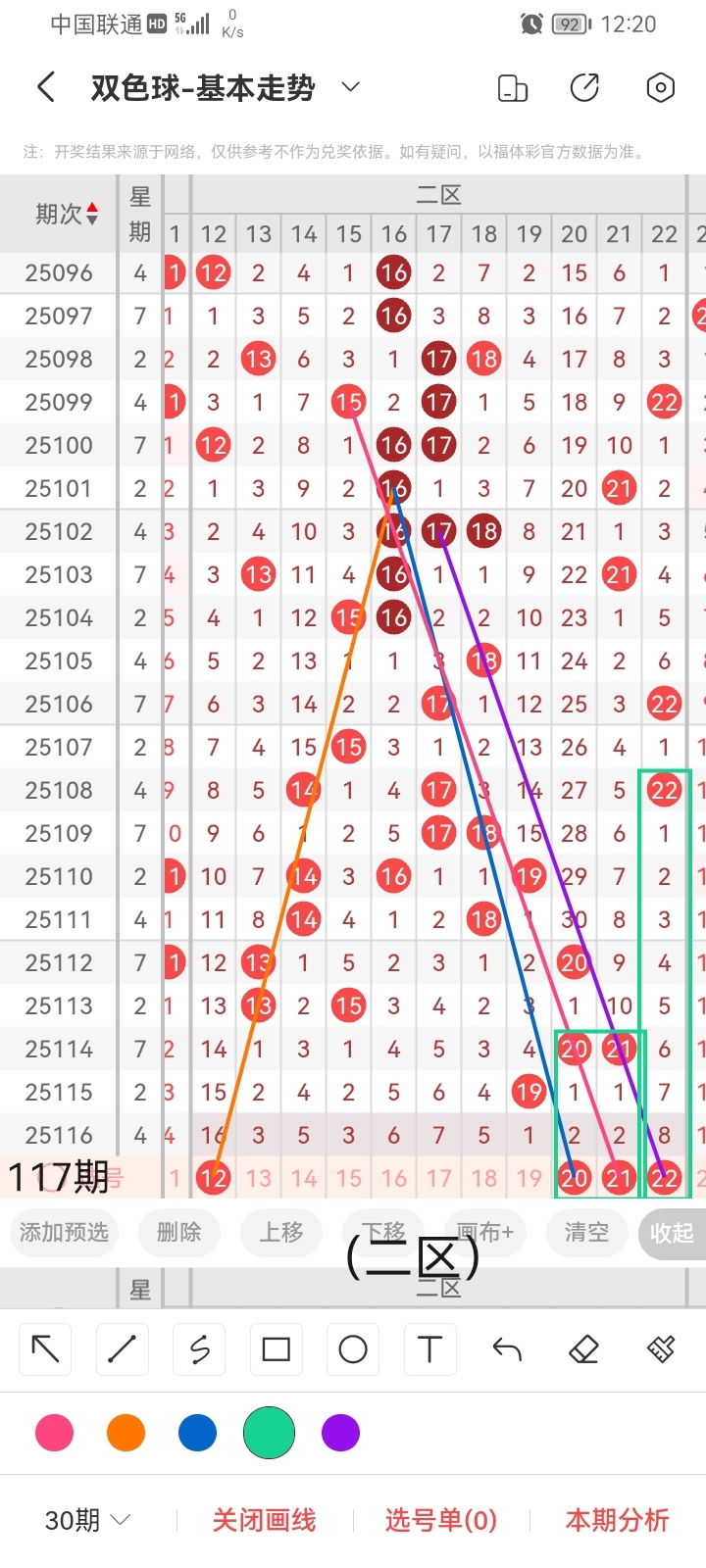Tap 添加预选 to add a preselection
Image resolution: width=706 pixels, height=1568 pixels.
pos(65,1232)
